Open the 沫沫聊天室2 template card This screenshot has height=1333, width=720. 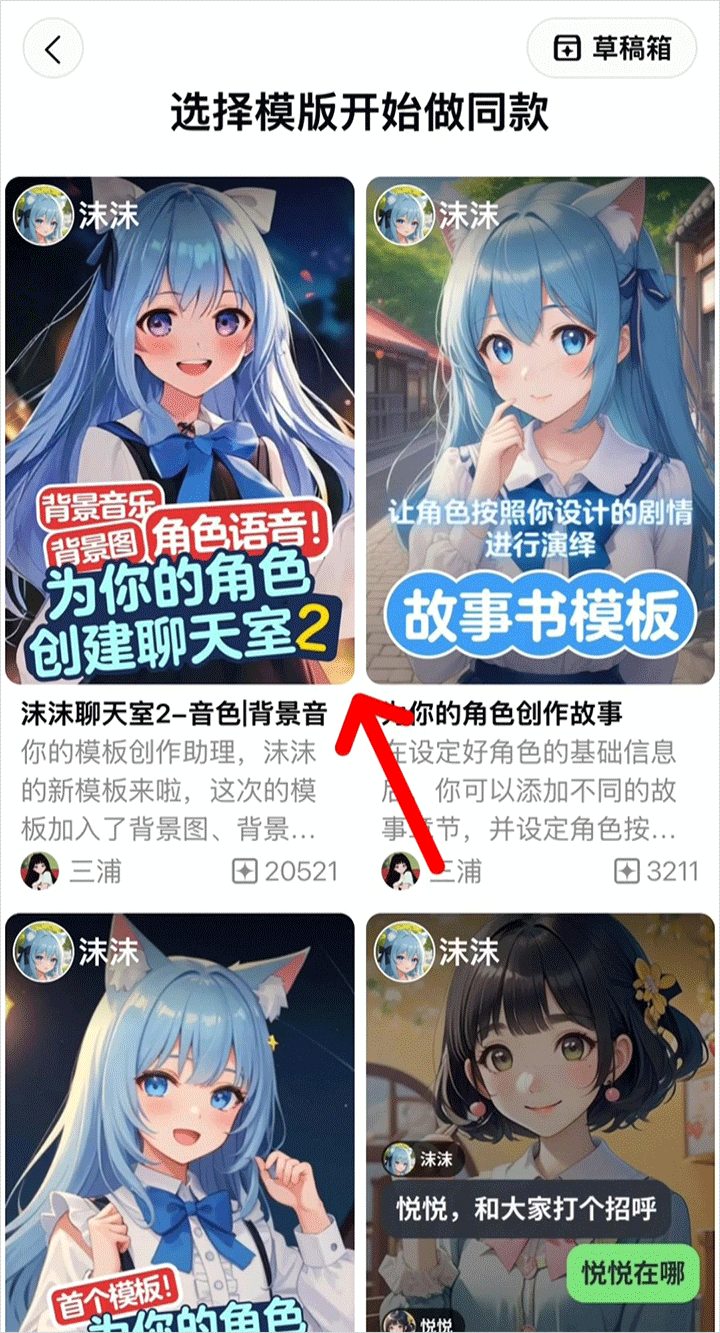pyautogui.click(x=180, y=430)
